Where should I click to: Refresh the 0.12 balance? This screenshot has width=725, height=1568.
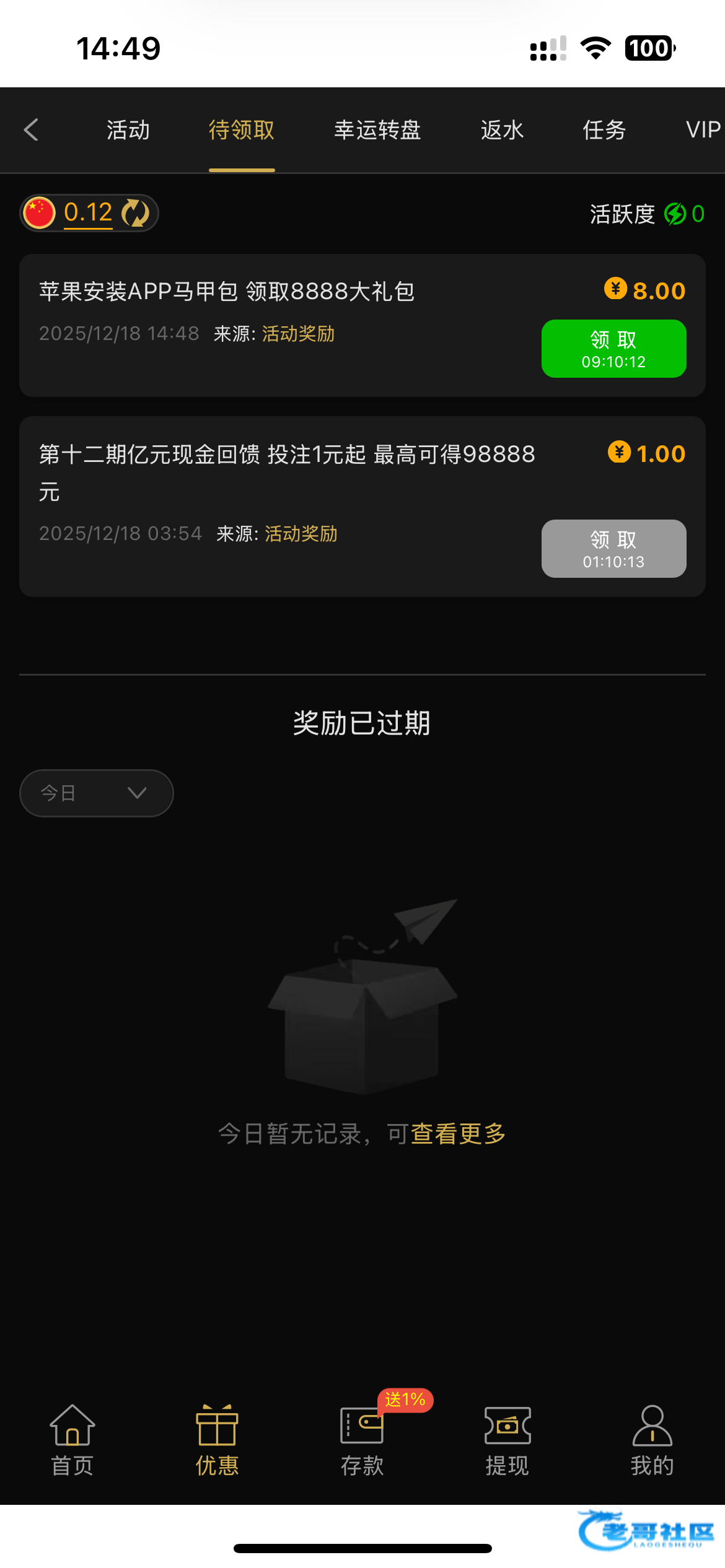[135, 213]
